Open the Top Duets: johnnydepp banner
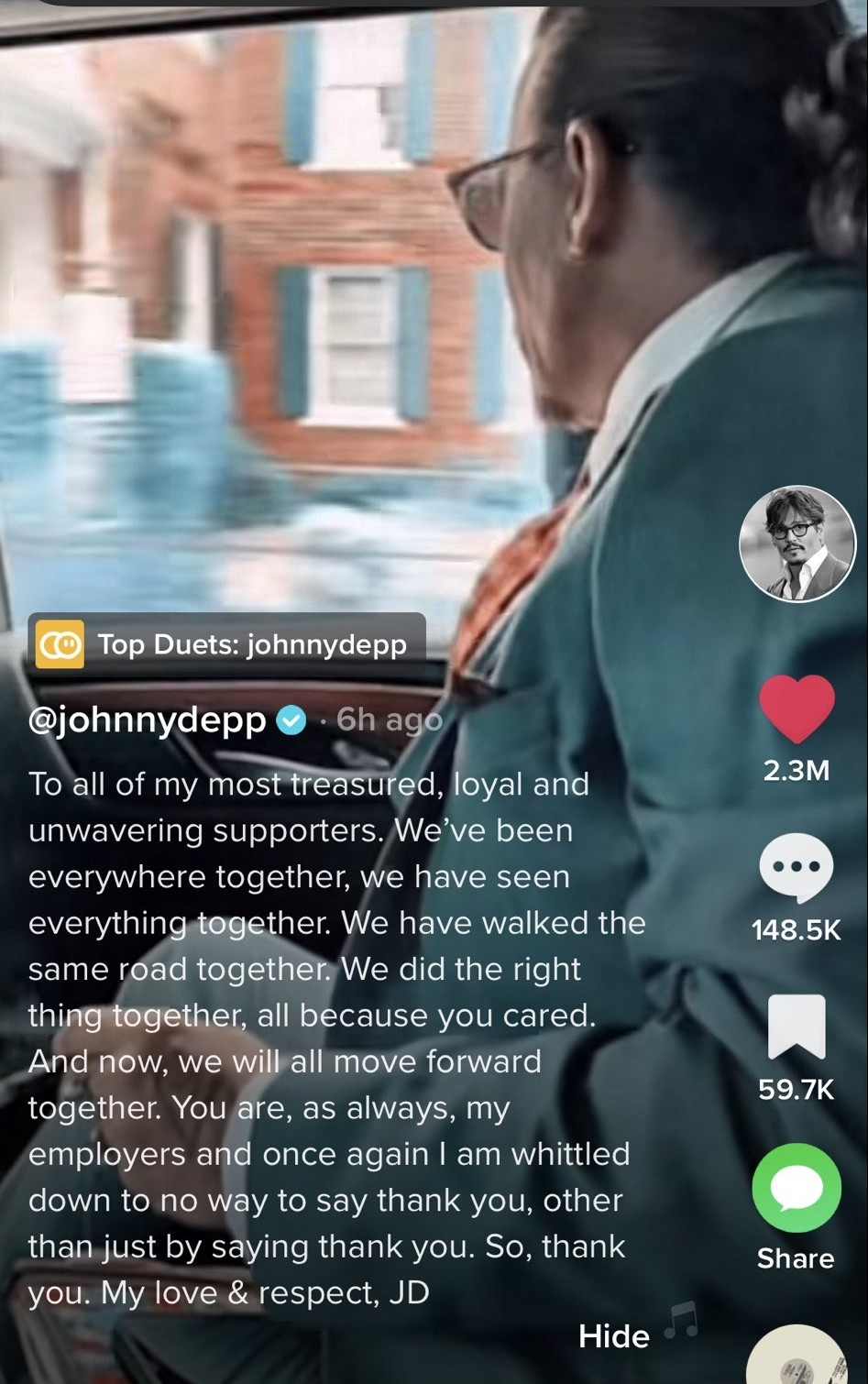Screen dimensions: 868x1384 click(x=225, y=644)
